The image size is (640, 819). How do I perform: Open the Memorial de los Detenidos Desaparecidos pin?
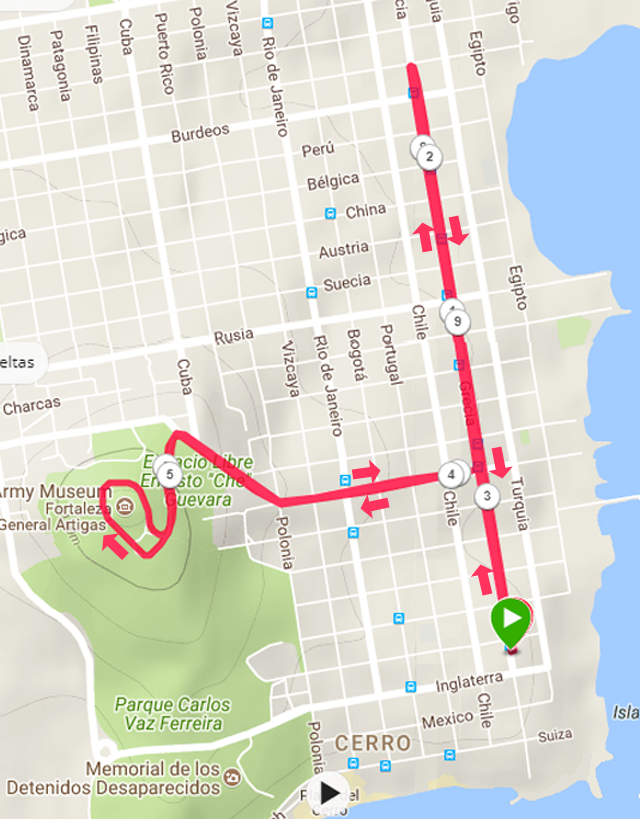[x=233, y=777]
